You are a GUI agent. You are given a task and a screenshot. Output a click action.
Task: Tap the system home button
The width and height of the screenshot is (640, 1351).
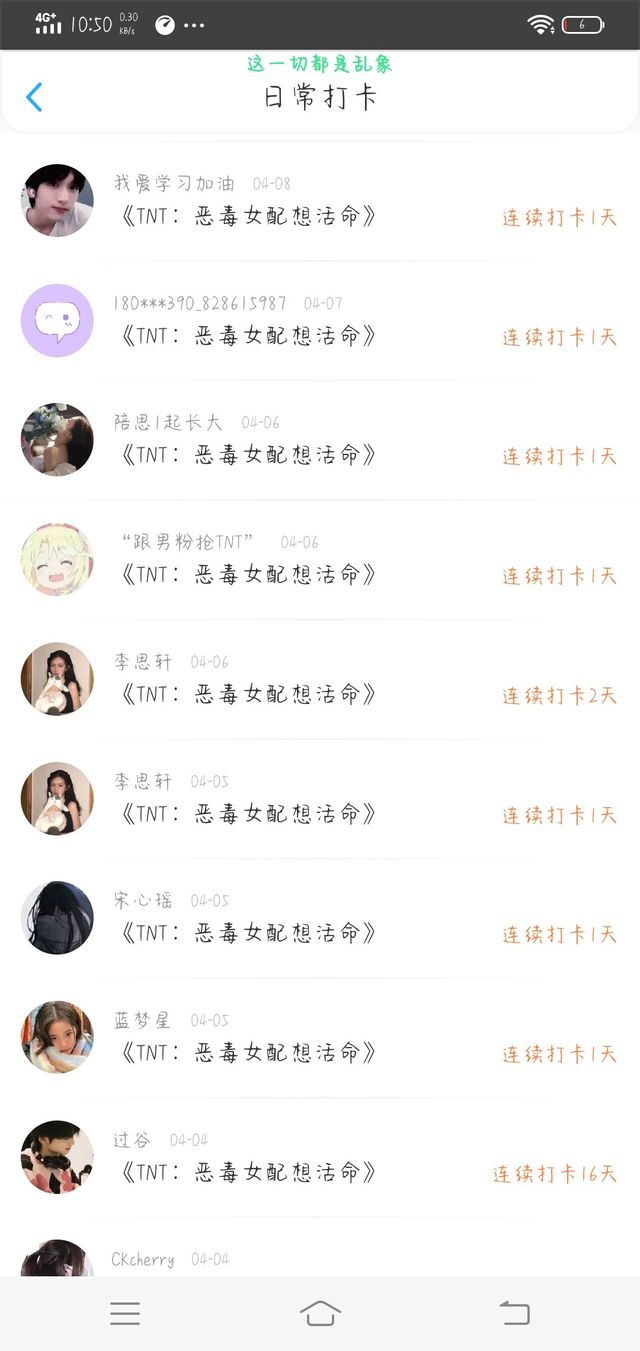tap(320, 1313)
